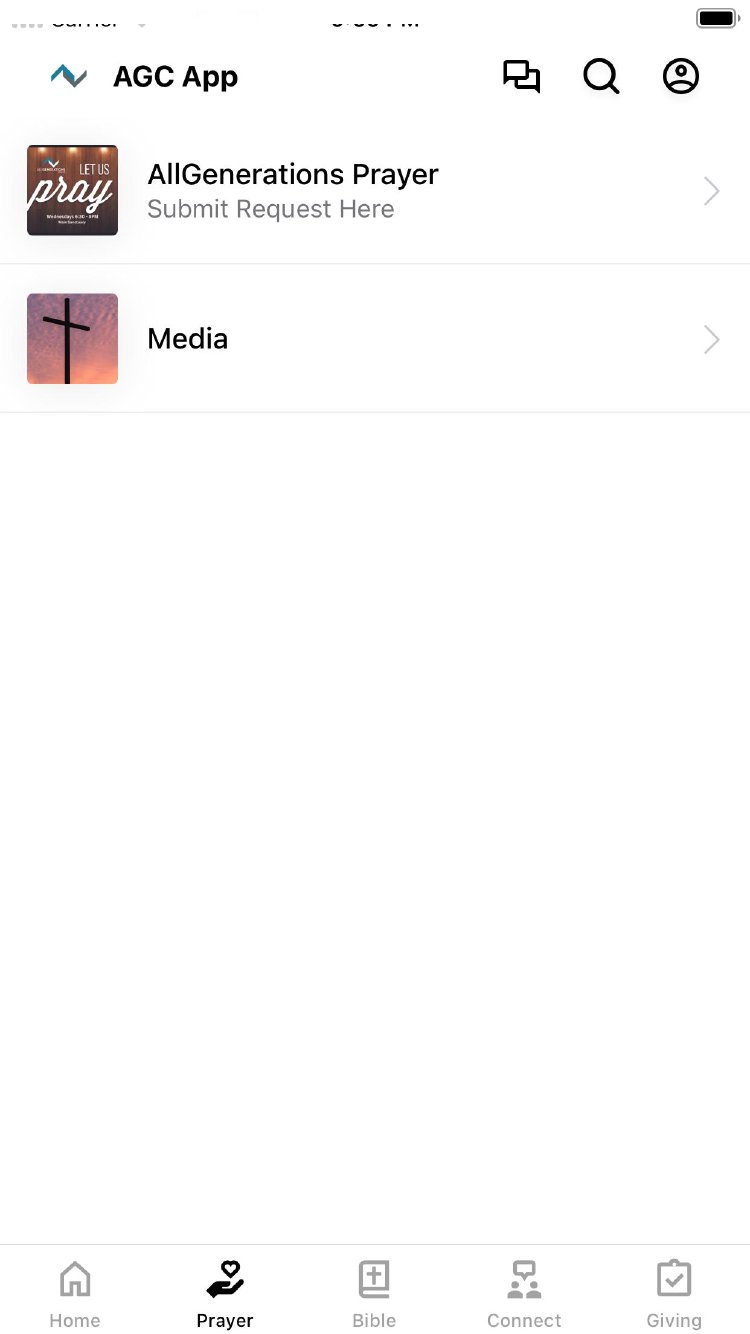Screen dimensions: 750x1334
Task: Open the user profile icon
Action: tap(681, 77)
